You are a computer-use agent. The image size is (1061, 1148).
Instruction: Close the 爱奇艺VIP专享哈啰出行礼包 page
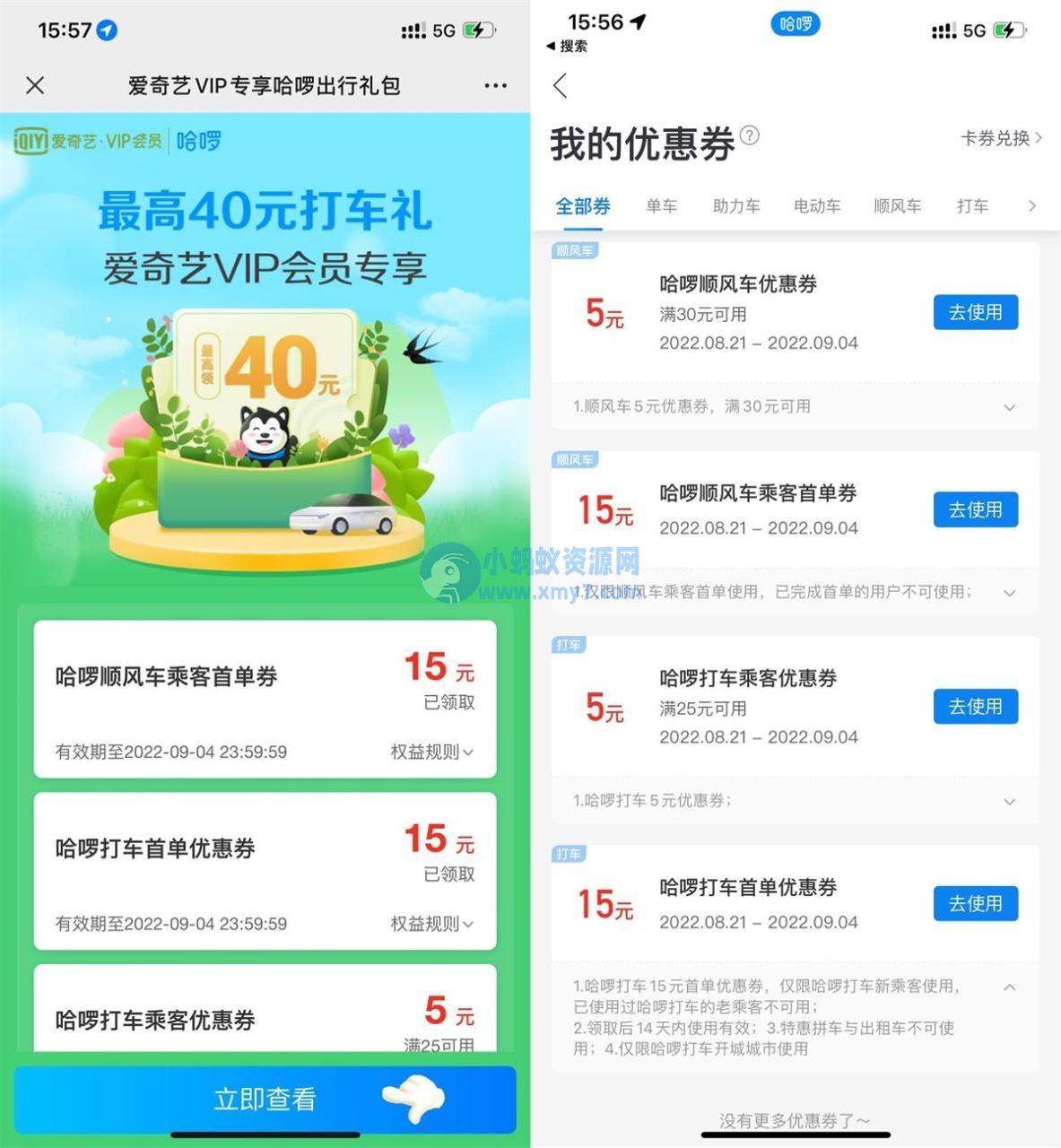tap(34, 85)
